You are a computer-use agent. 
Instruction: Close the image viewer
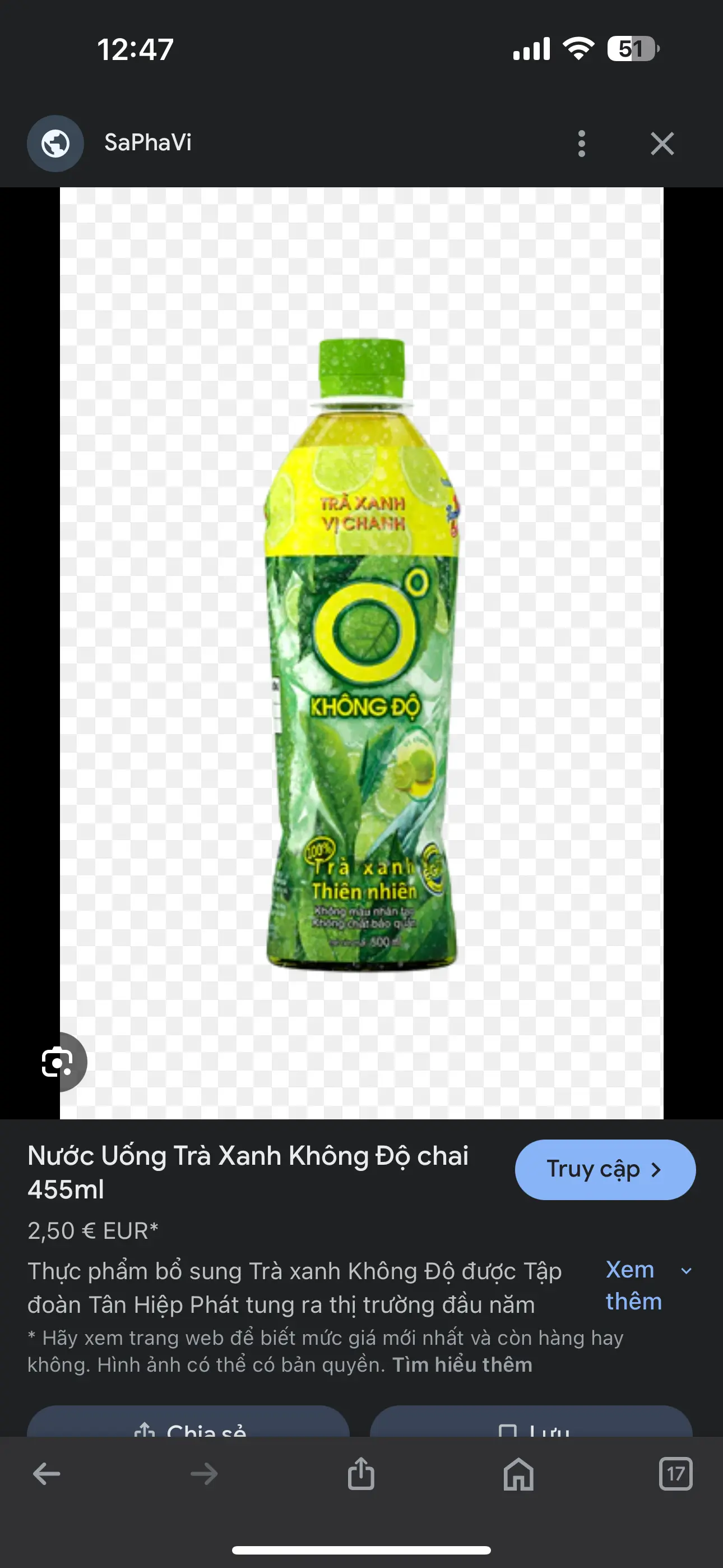tap(661, 144)
